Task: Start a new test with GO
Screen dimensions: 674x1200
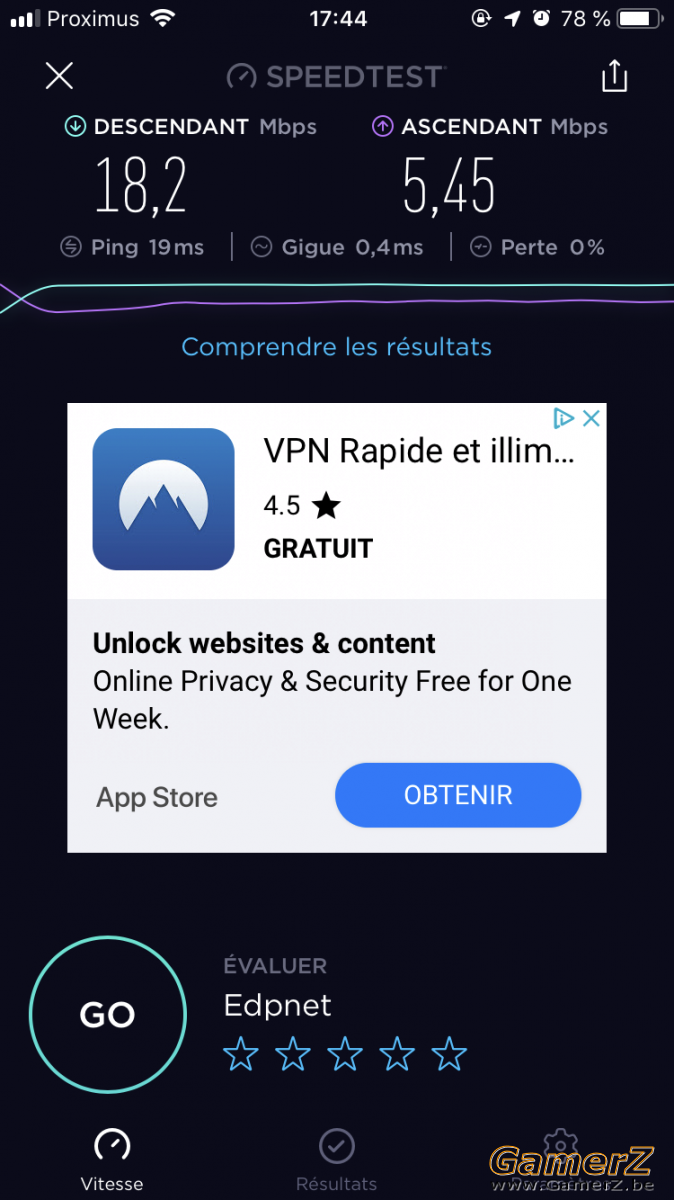Action: pyautogui.click(x=108, y=1016)
